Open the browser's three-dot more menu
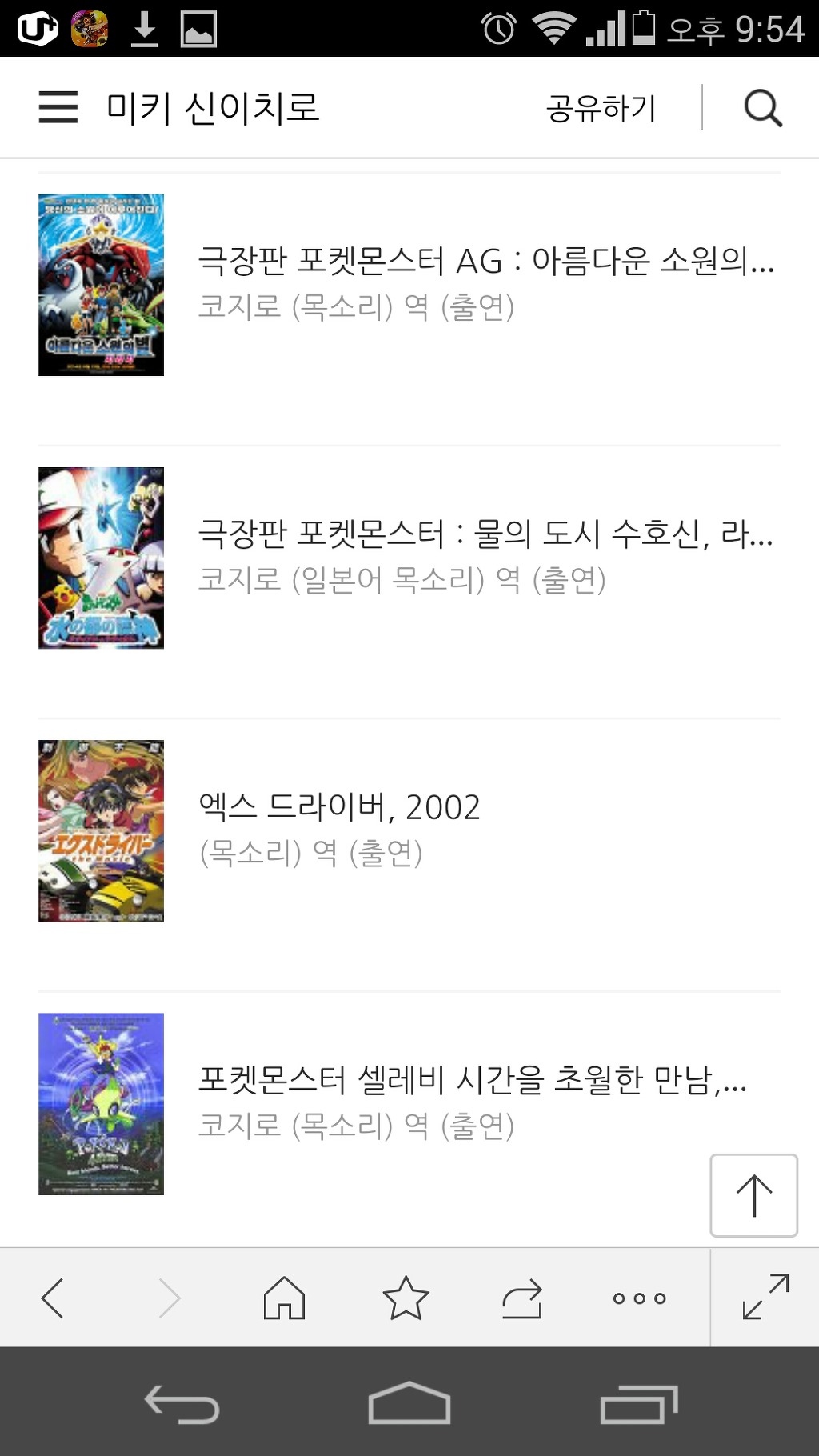819x1456 pixels. pyautogui.click(x=639, y=1298)
